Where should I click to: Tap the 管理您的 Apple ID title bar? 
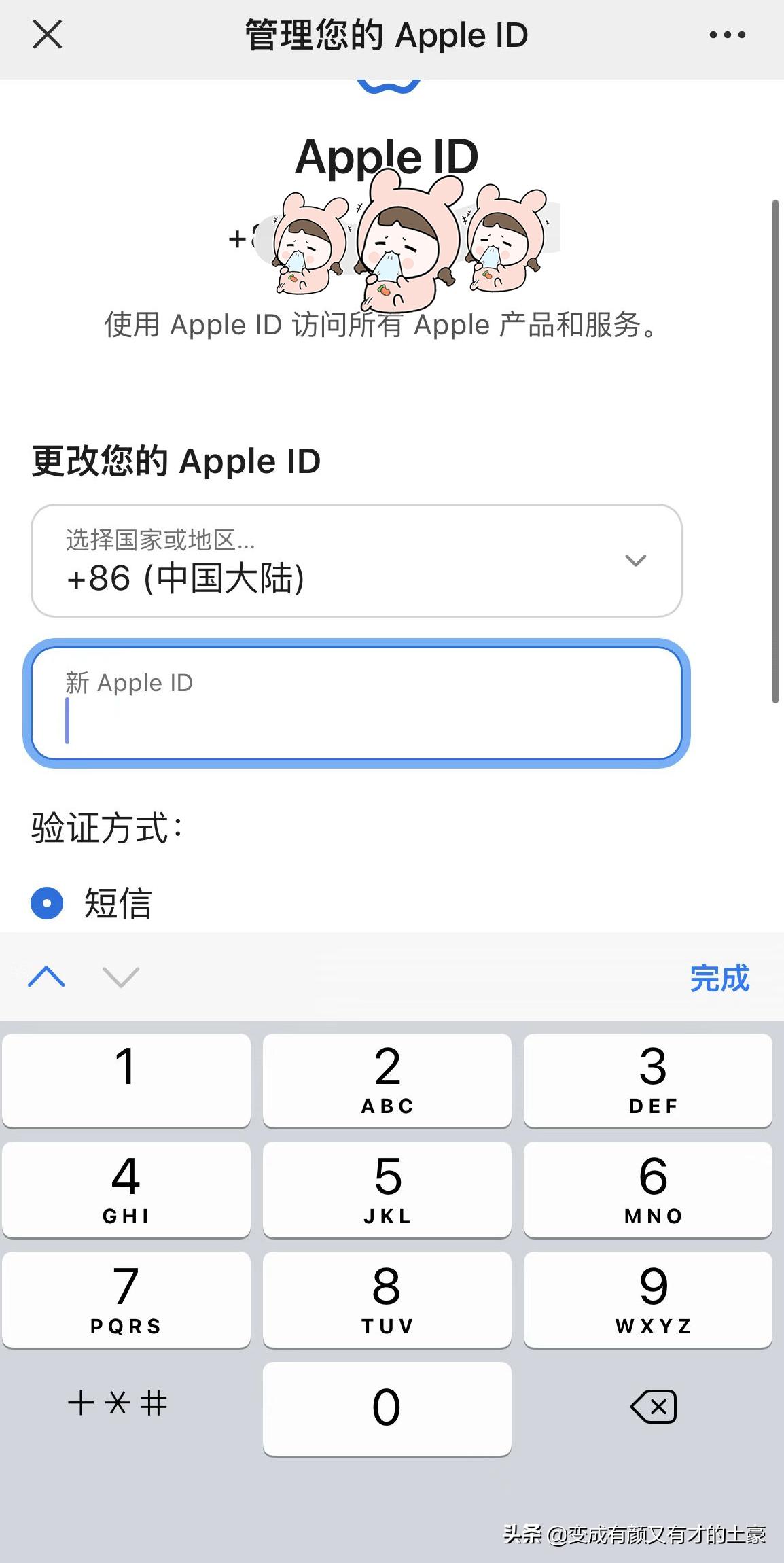386,34
